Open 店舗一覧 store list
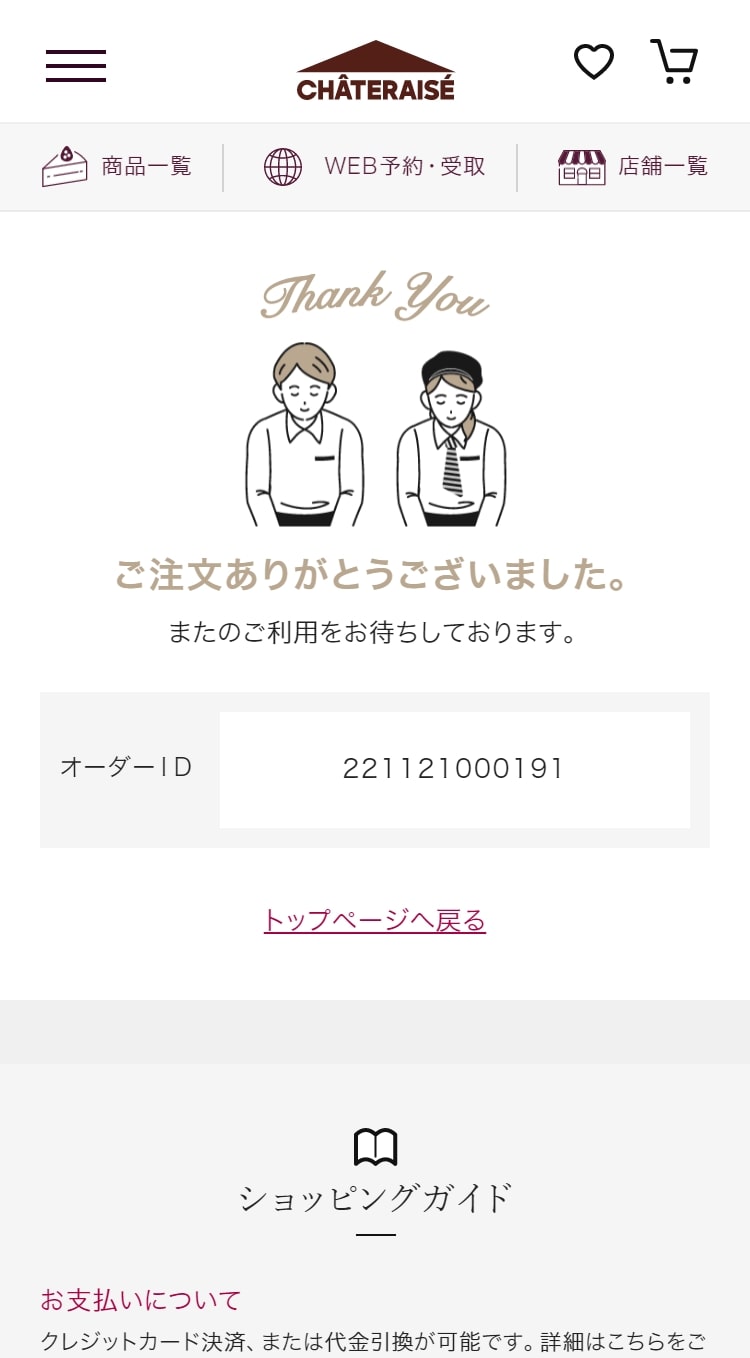Viewport: 750px width, 1358px height. [x=633, y=167]
